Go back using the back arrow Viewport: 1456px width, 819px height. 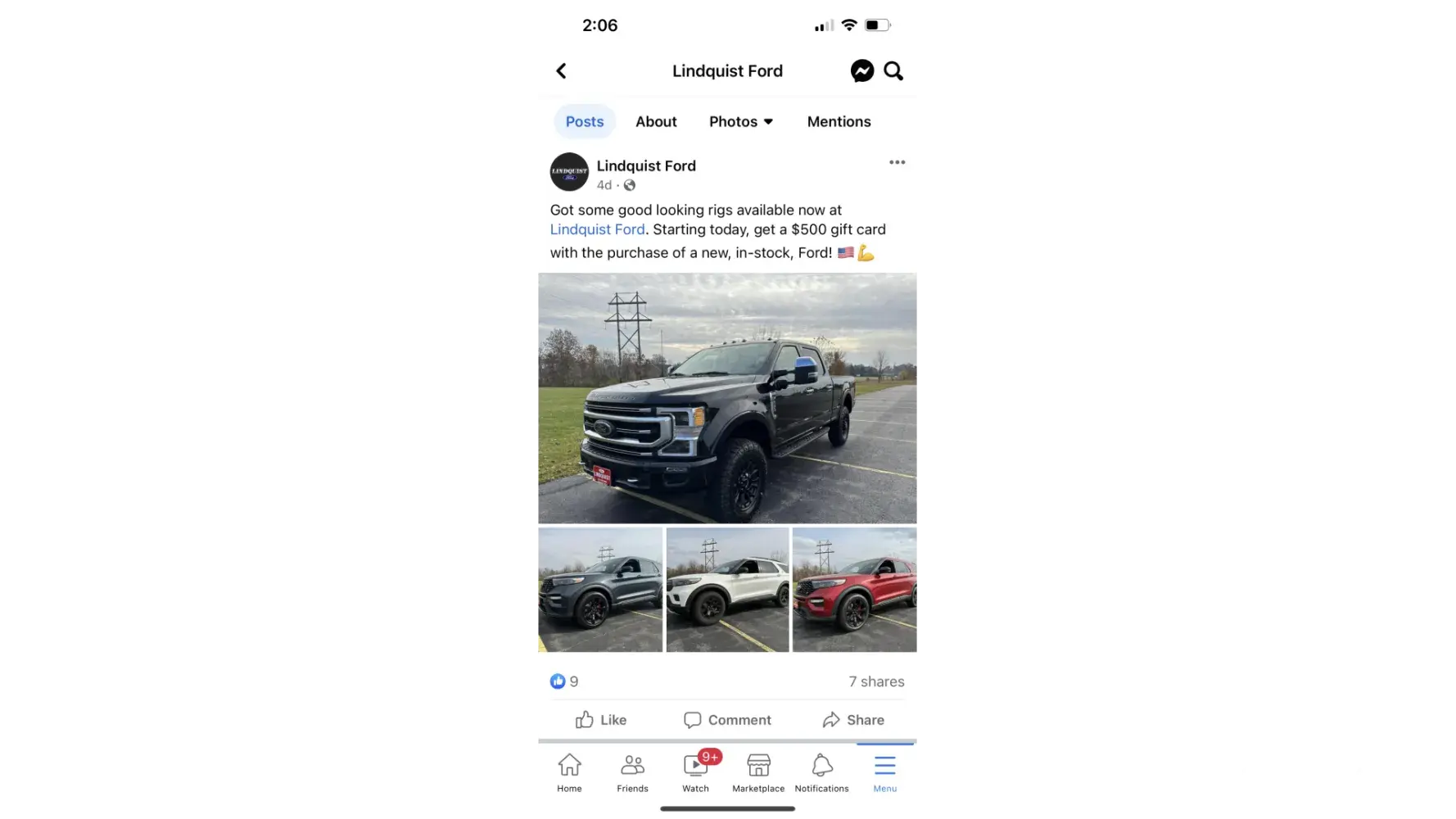point(561,71)
